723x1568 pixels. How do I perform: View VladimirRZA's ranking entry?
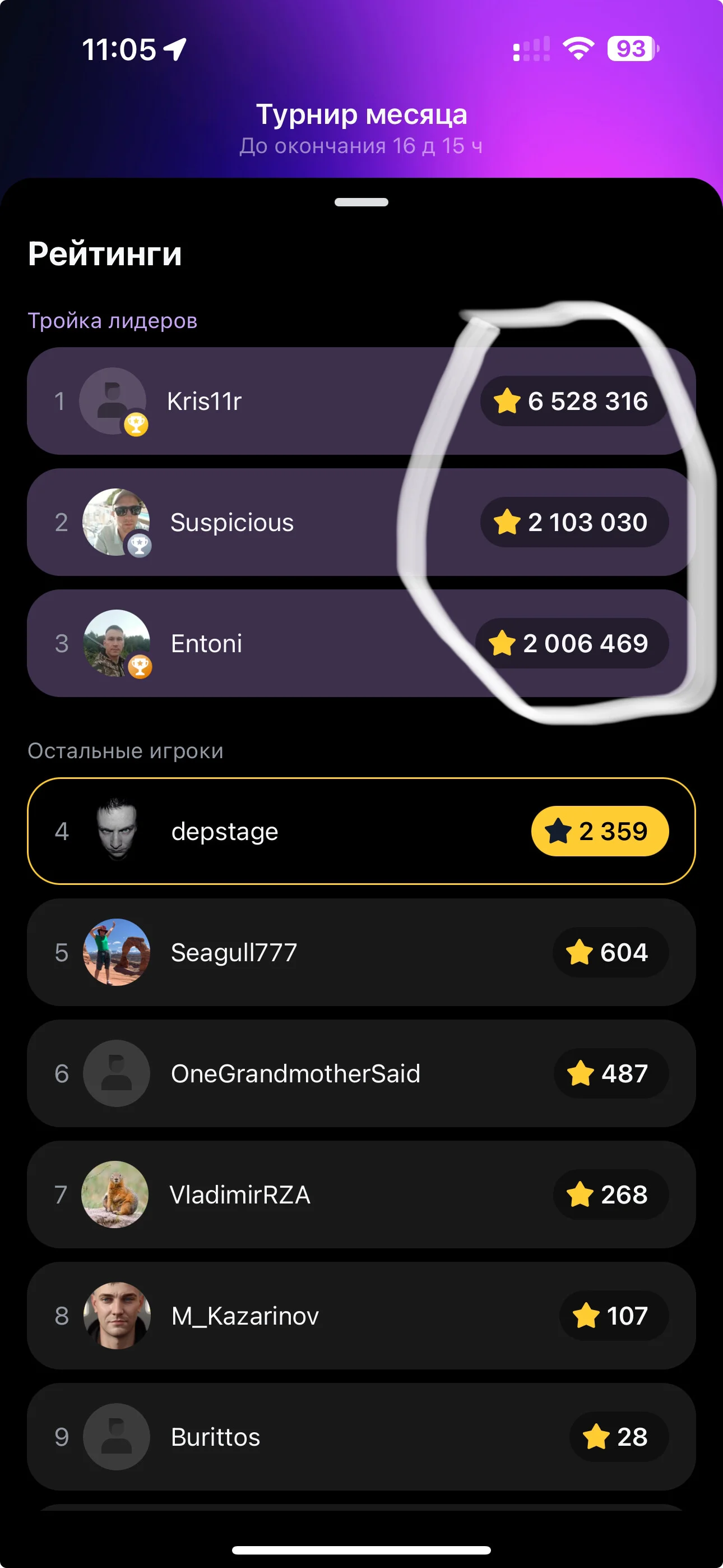point(361,1195)
